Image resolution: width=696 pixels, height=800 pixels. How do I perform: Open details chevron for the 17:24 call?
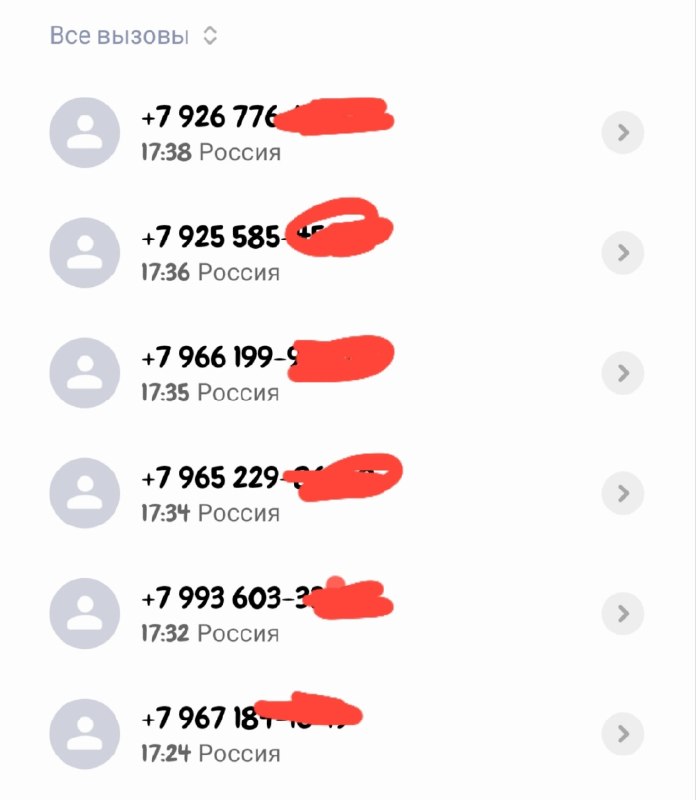tap(623, 734)
